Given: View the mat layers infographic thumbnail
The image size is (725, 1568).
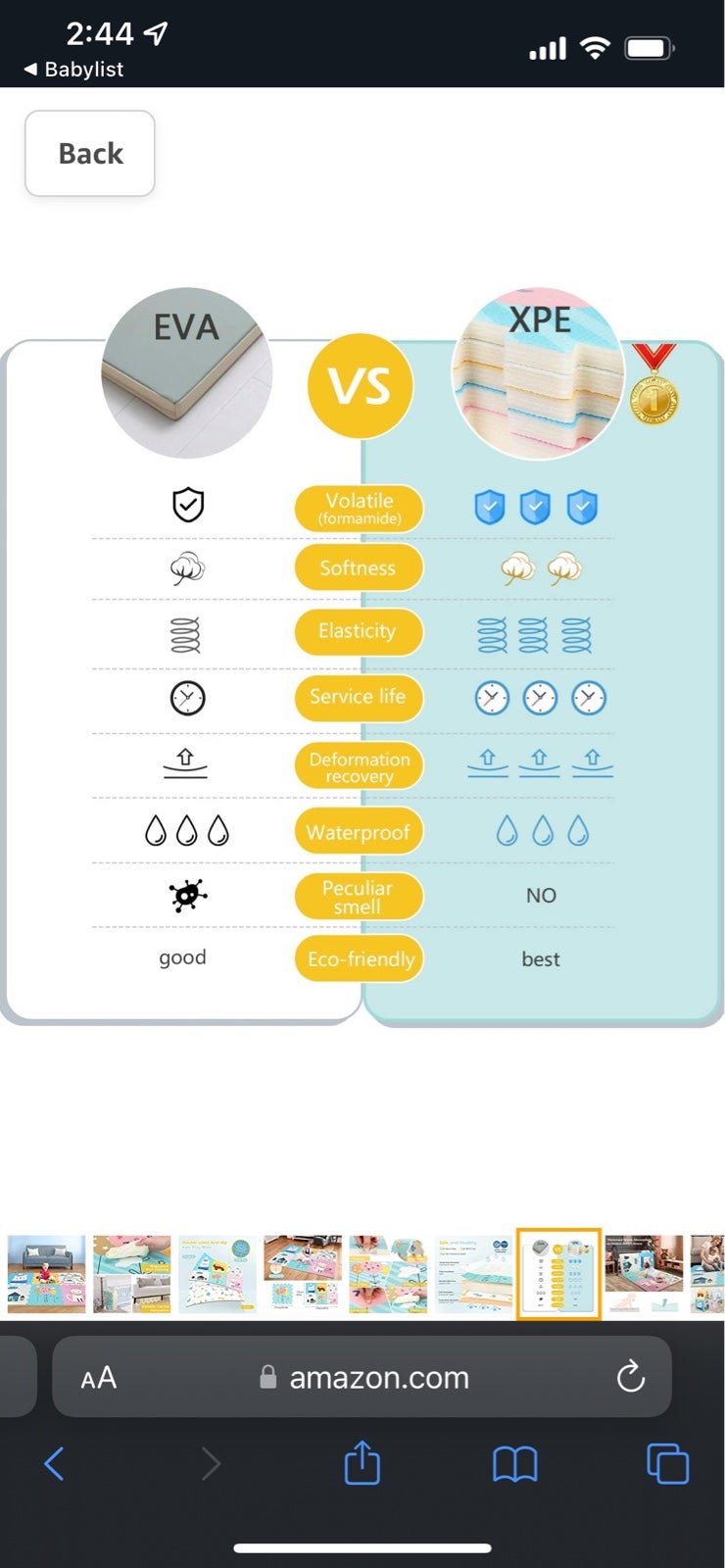Looking at the screenshot, I should point(473,1273).
